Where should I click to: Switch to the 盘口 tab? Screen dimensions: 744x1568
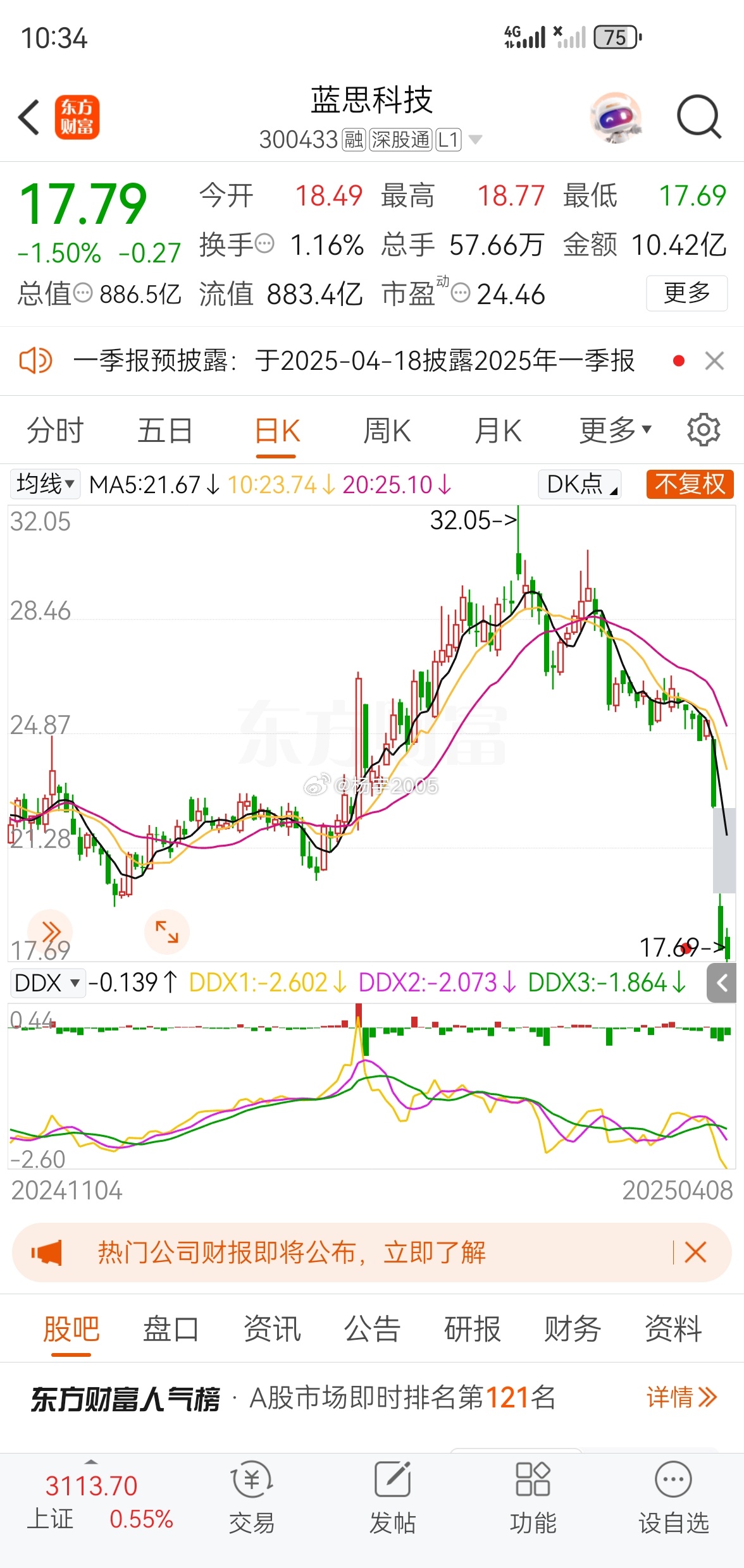(171, 1328)
